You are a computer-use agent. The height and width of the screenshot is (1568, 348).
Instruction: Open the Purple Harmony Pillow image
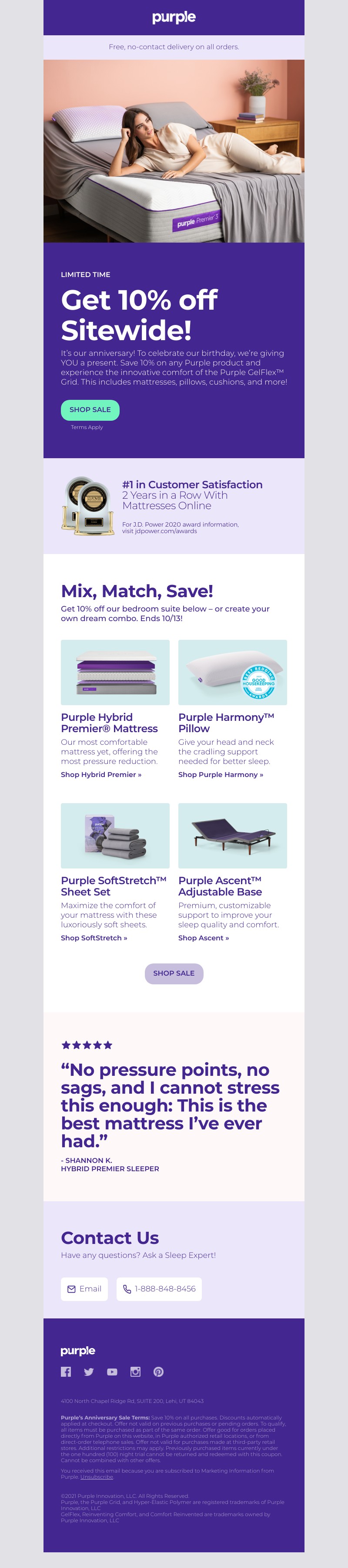click(x=232, y=672)
